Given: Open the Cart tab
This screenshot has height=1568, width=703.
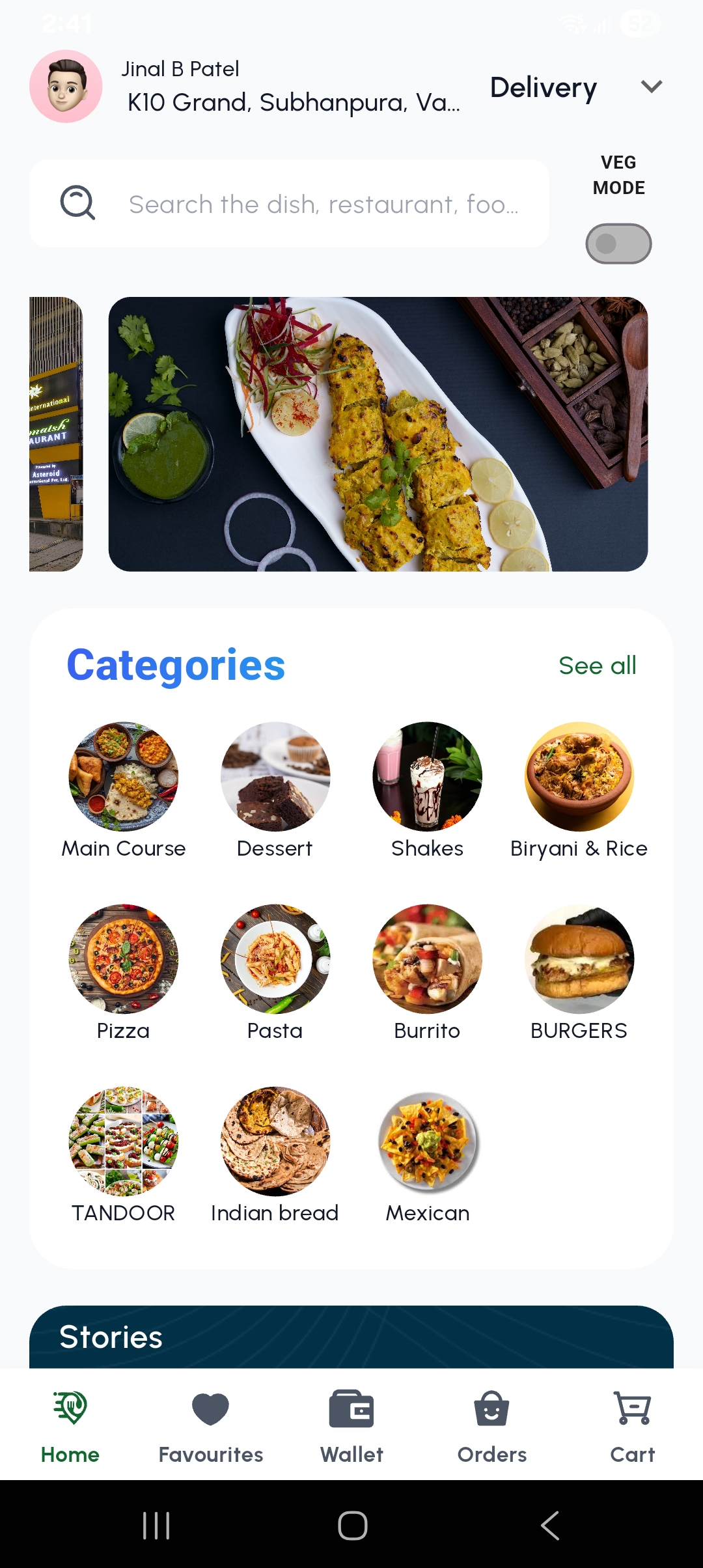Looking at the screenshot, I should point(632,1425).
